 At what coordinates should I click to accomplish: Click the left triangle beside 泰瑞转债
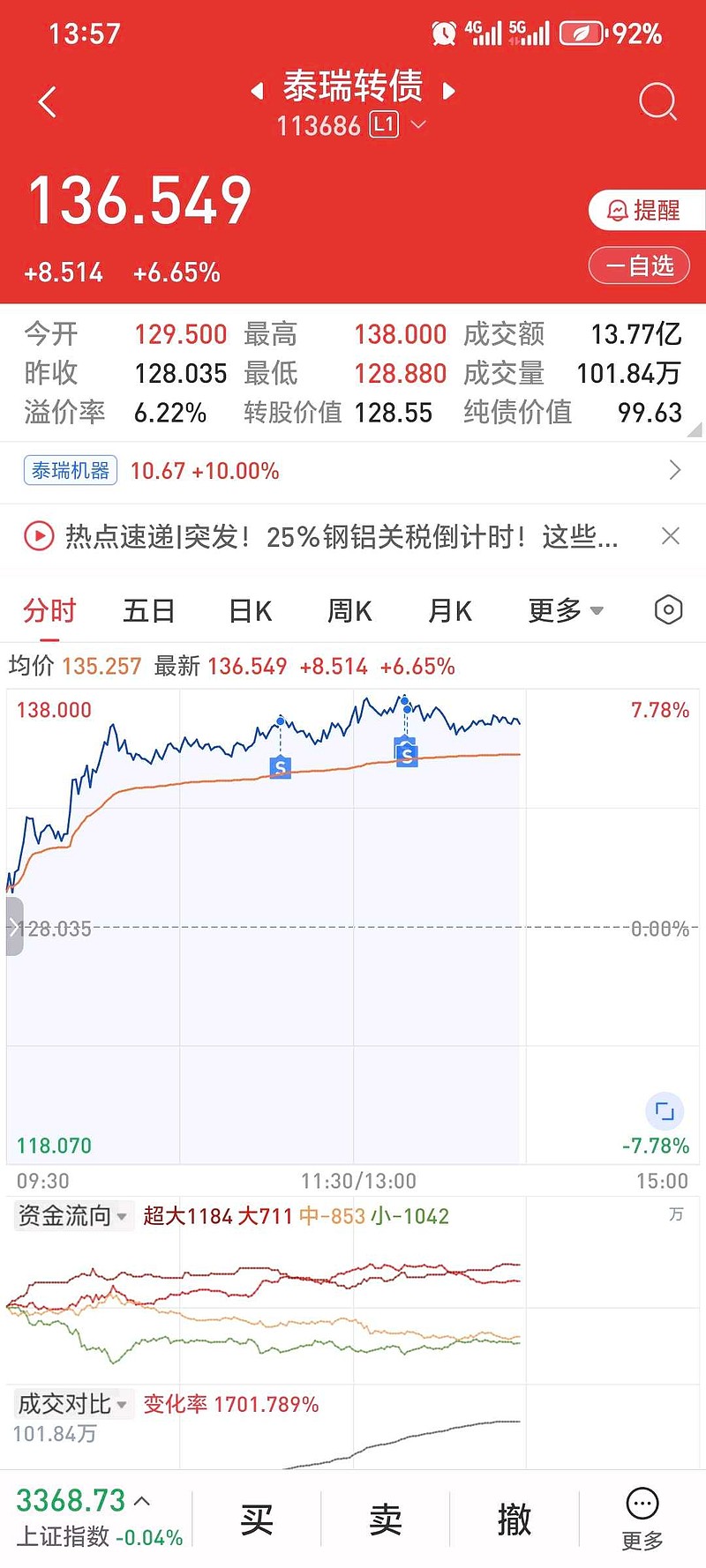coord(256,90)
